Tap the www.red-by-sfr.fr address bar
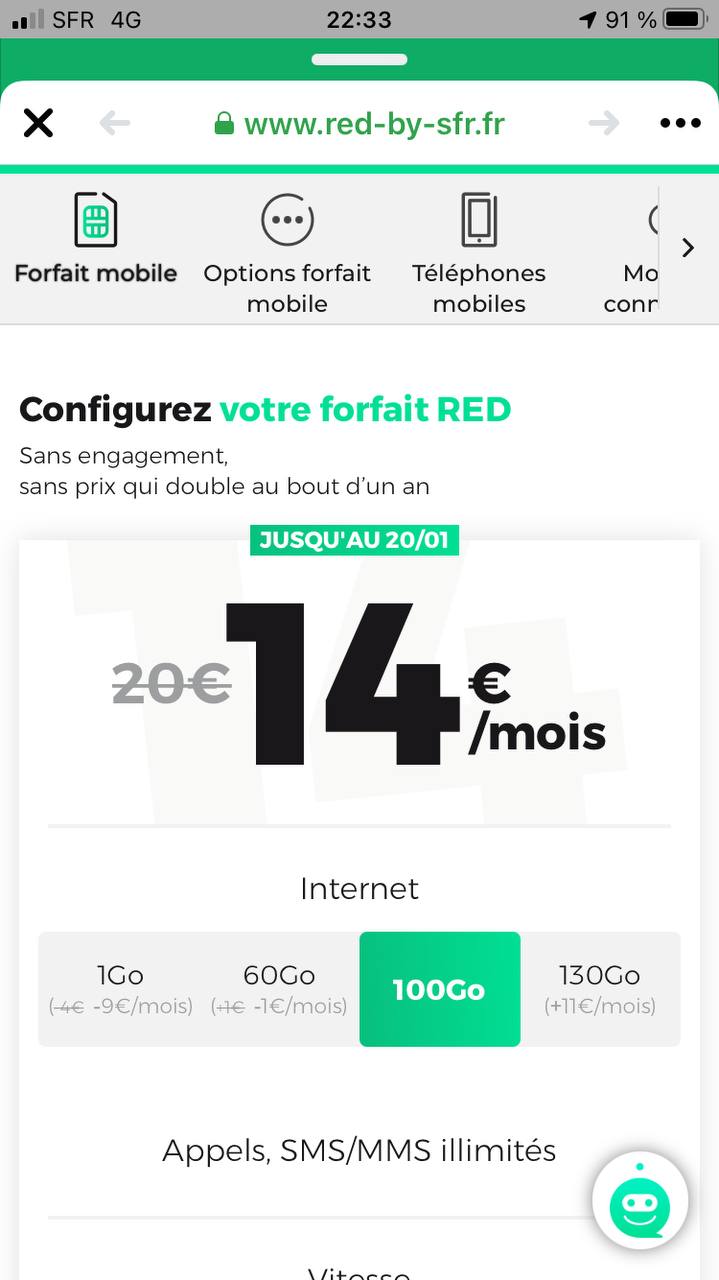 coord(359,124)
